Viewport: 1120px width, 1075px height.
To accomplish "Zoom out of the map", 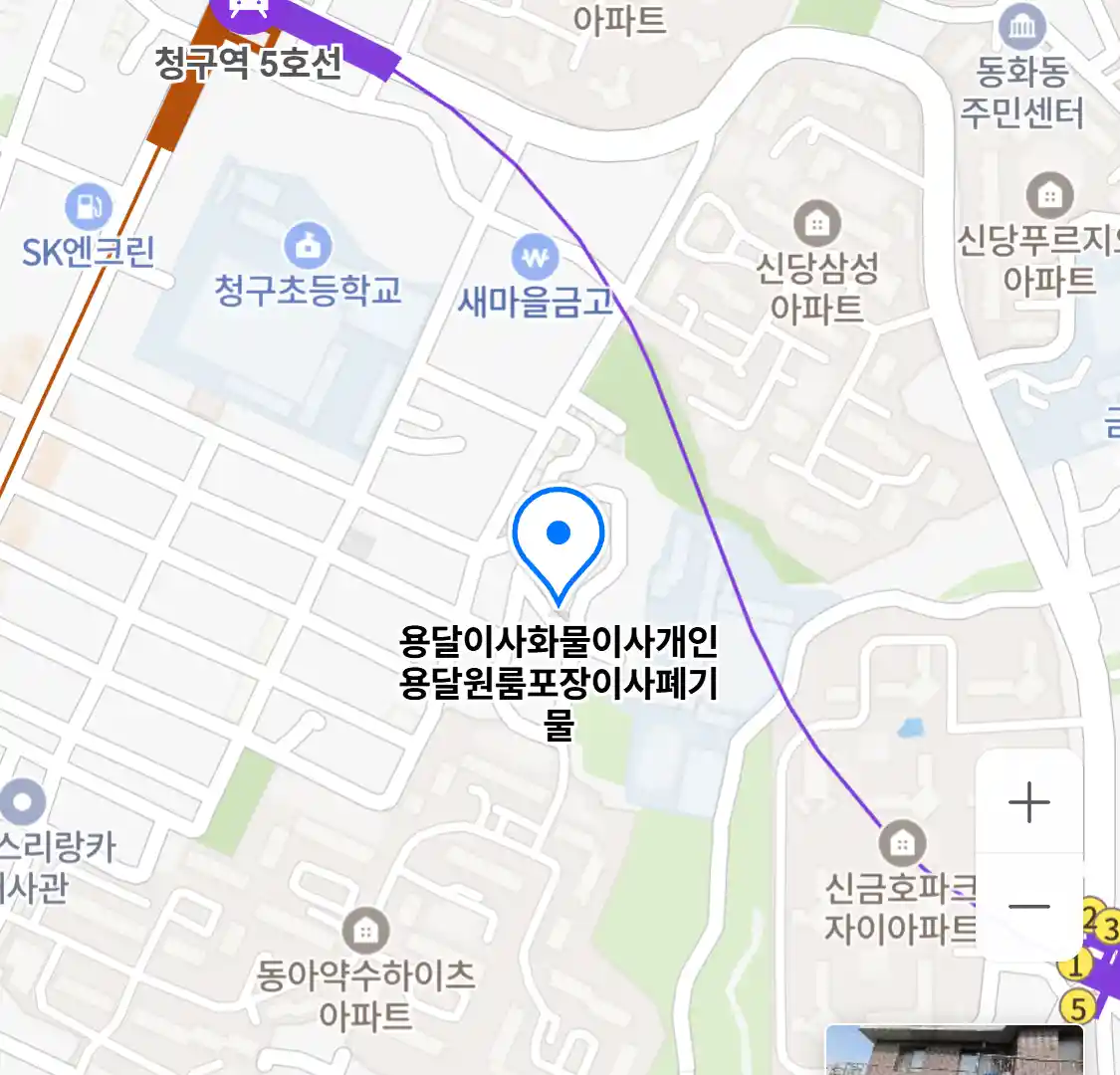I will coord(1028,907).
